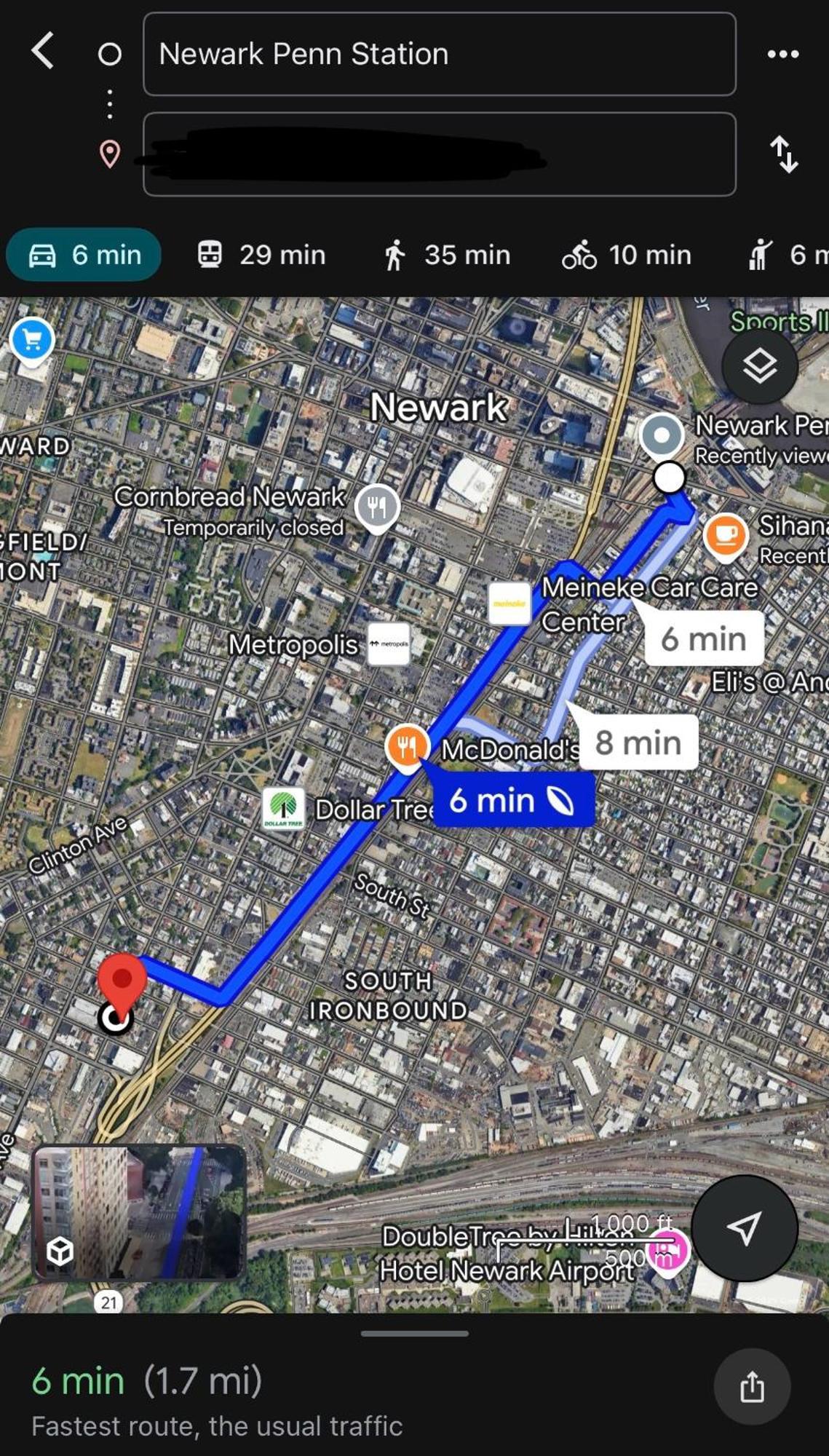Switch to walking 35 min

click(x=447, y=255)
